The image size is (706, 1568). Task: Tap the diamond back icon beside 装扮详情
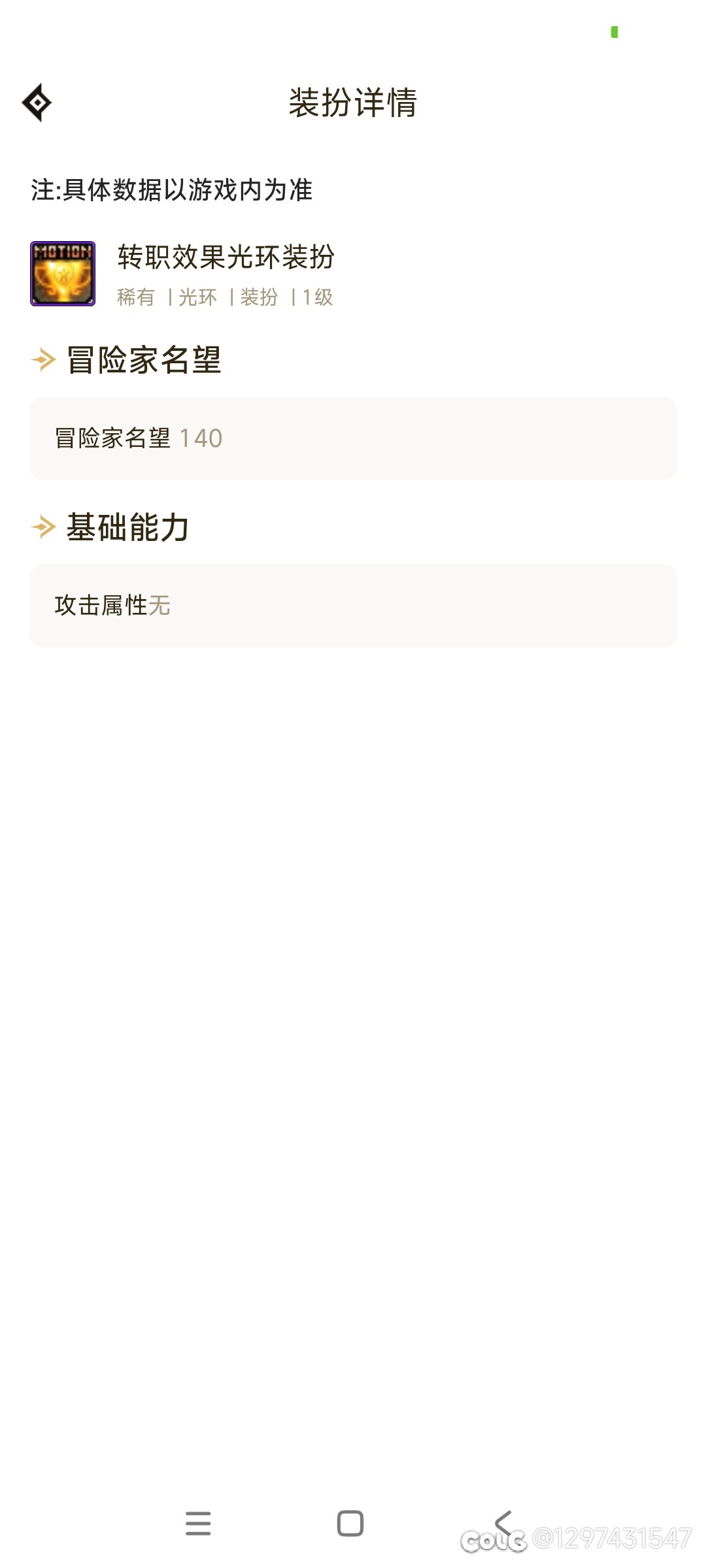click(x=37, y=103)
